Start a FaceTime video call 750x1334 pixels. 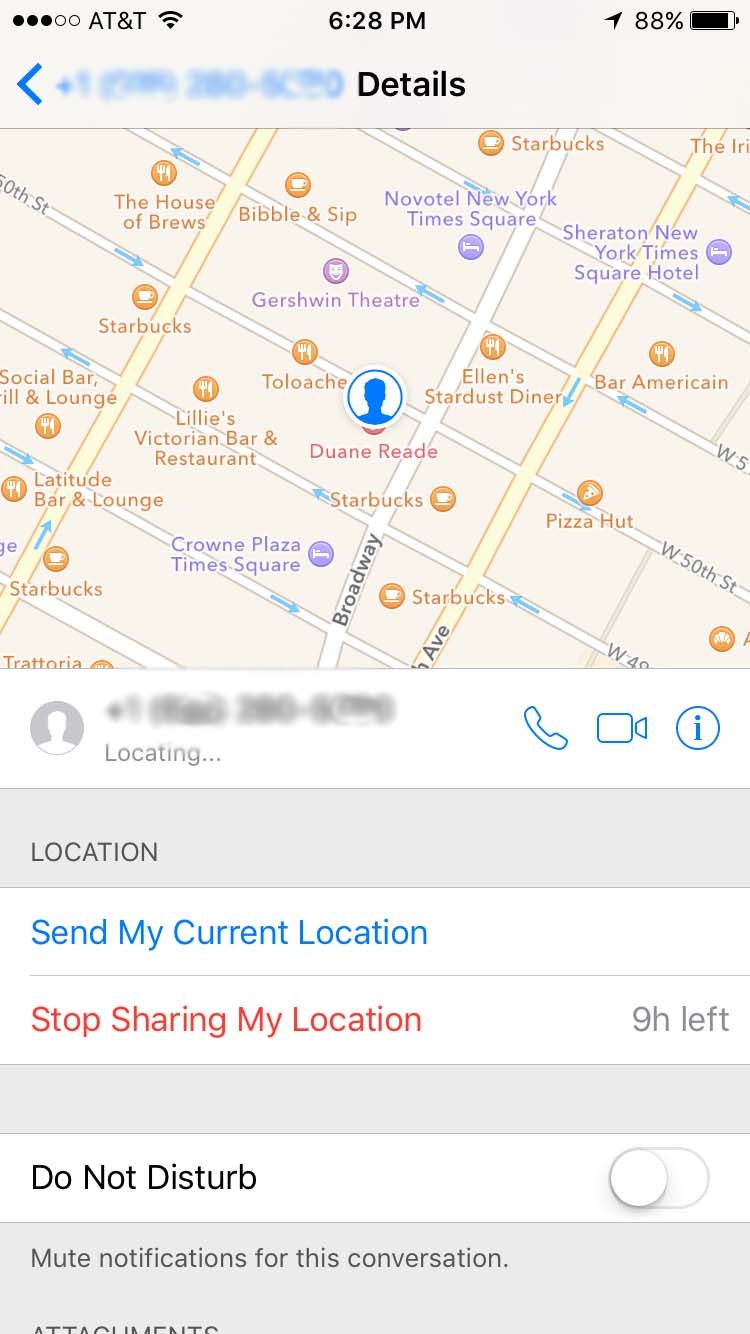tap(622, 728)
